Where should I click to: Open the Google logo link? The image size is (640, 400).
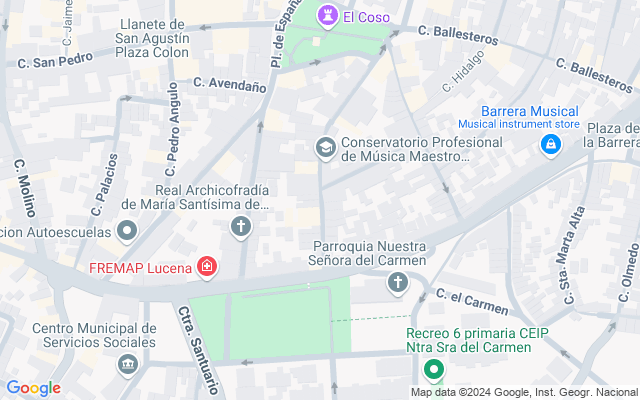(x=33, y=388)
